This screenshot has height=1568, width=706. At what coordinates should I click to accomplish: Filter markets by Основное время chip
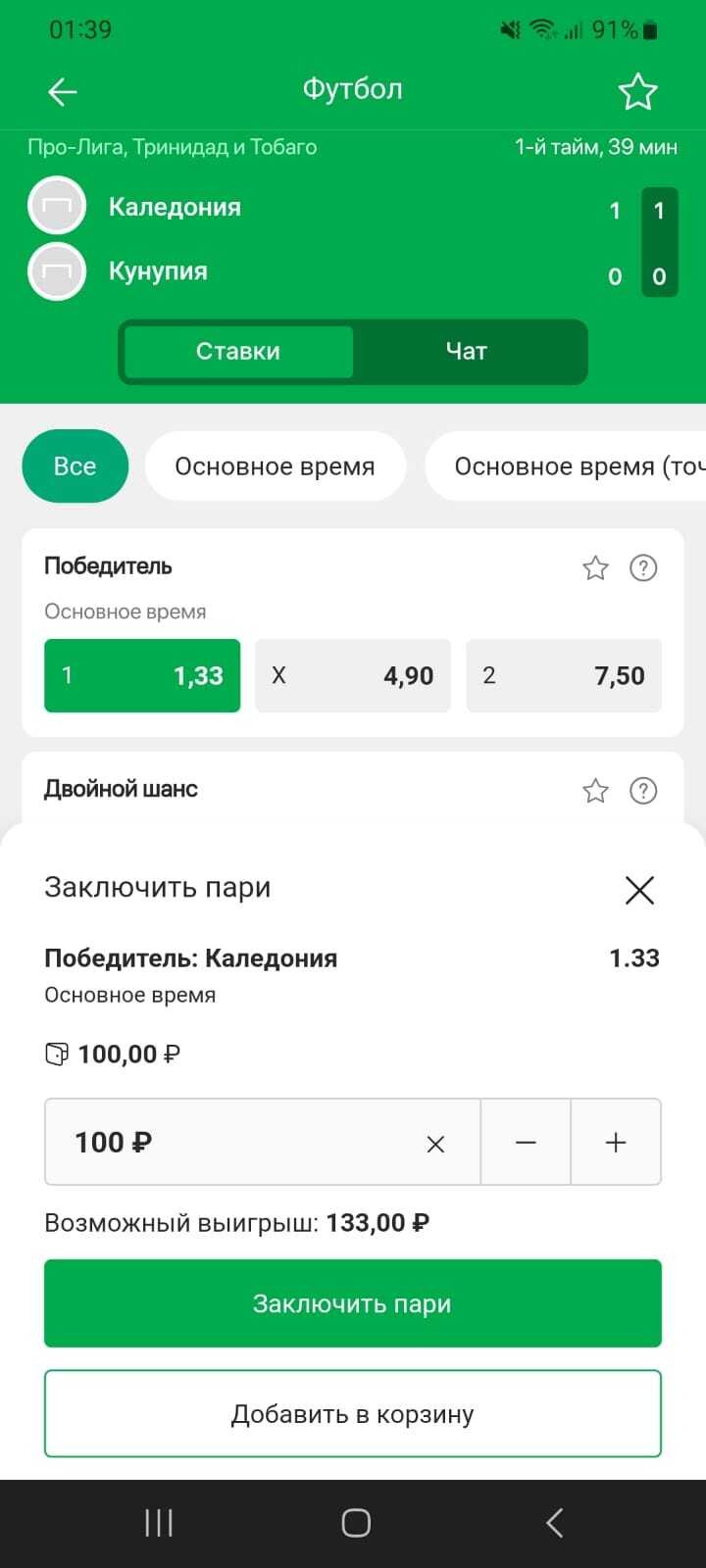click(275, 466)
